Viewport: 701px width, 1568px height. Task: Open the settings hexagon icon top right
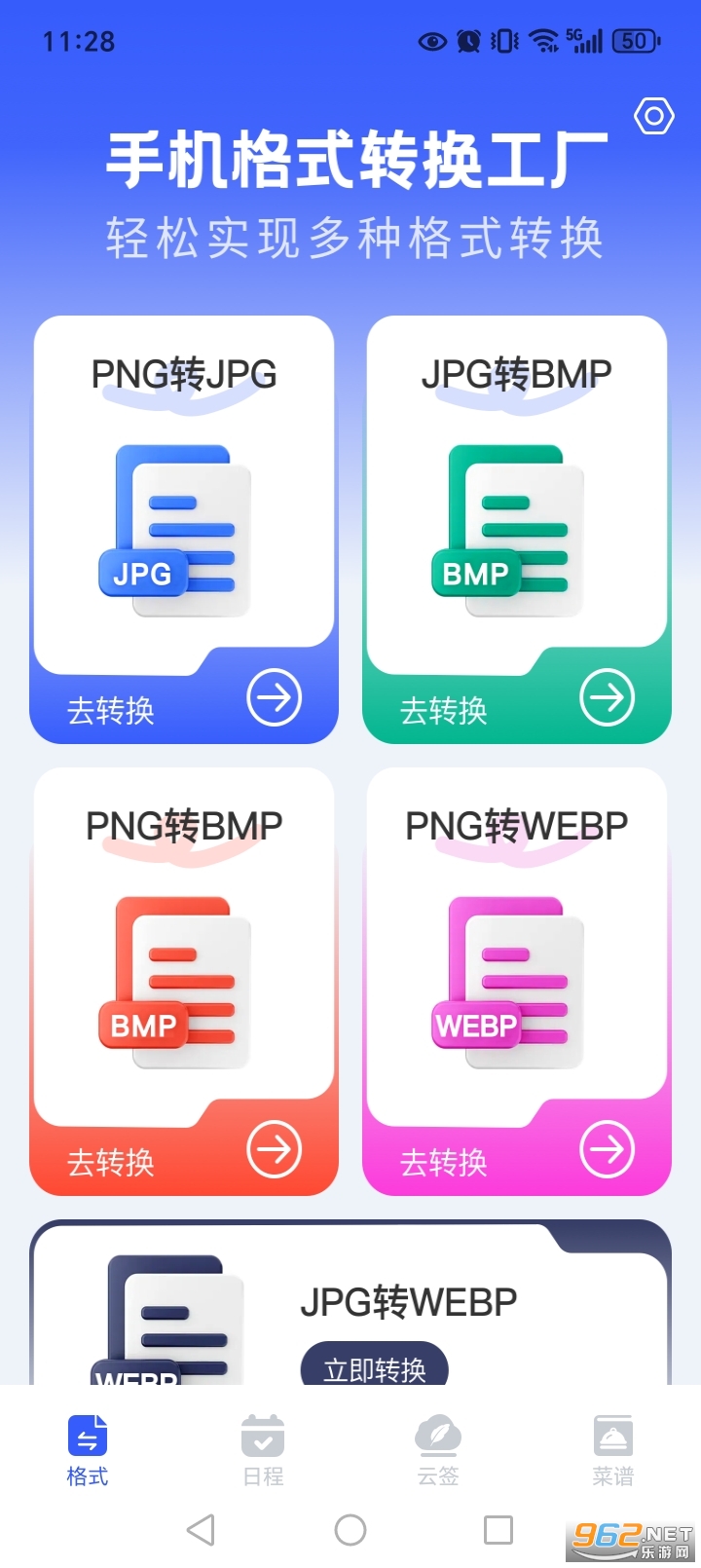[653, 116]
